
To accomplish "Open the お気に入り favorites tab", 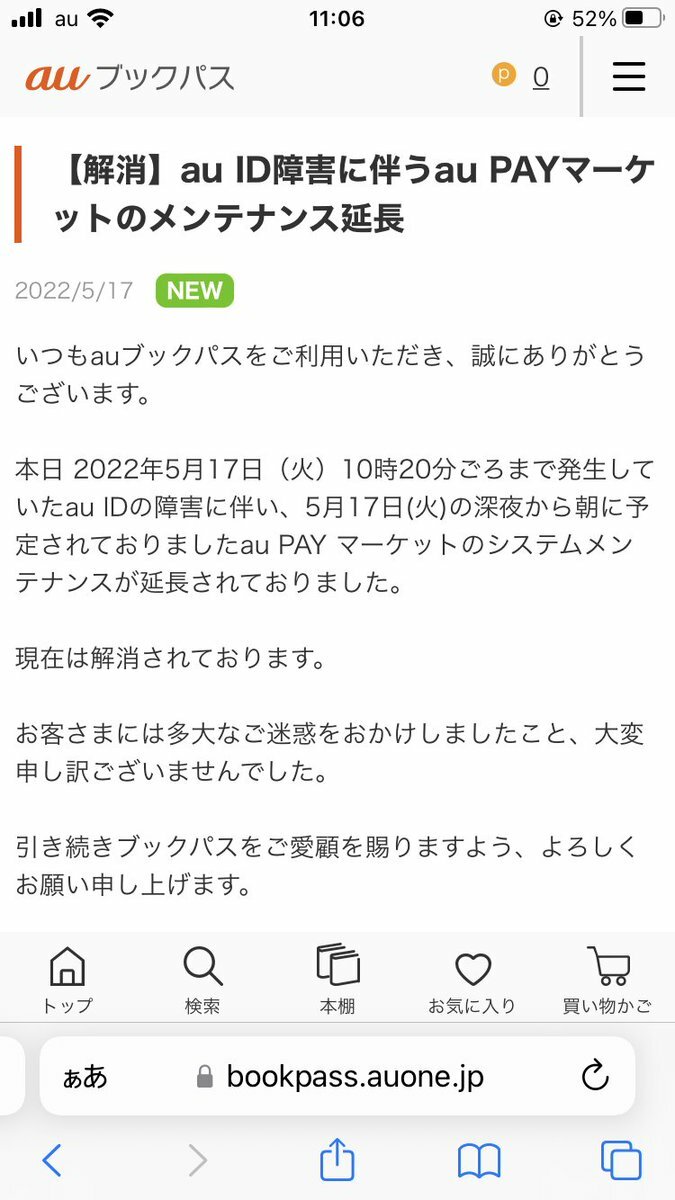I will click(x=472, y=979).
